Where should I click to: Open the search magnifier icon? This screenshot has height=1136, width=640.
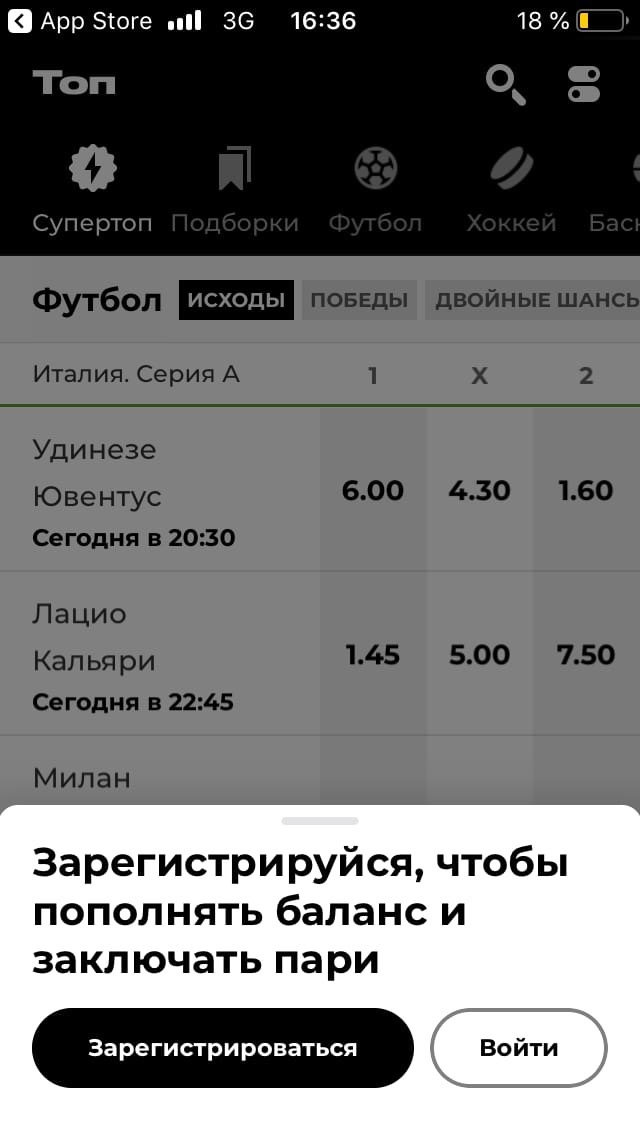click(x=505, y=84)
